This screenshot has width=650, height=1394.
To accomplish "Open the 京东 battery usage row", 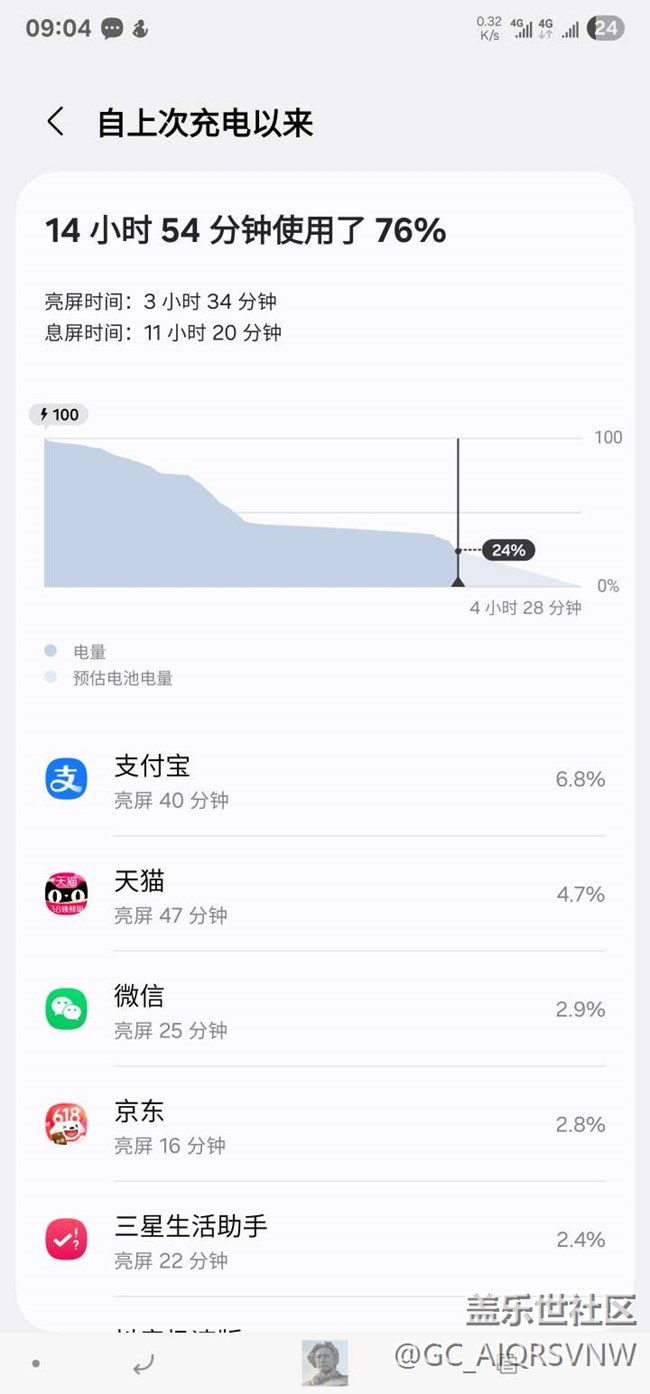I will tap(325, 1125).
